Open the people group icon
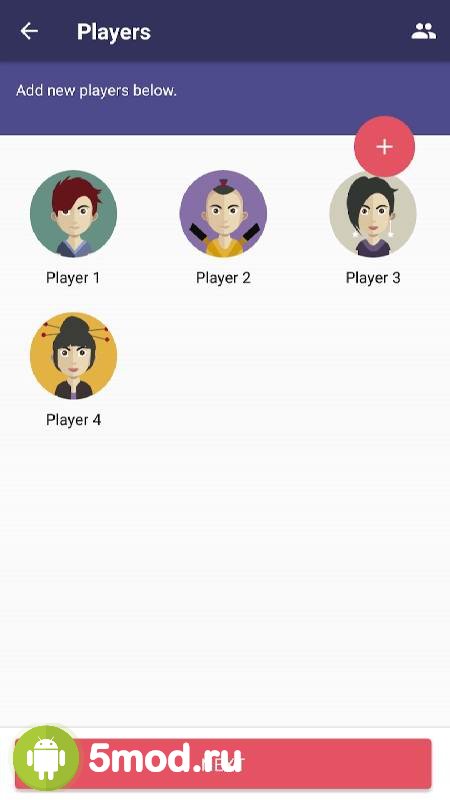This screenshot has height=800, width=450. (x=423, y=31)
